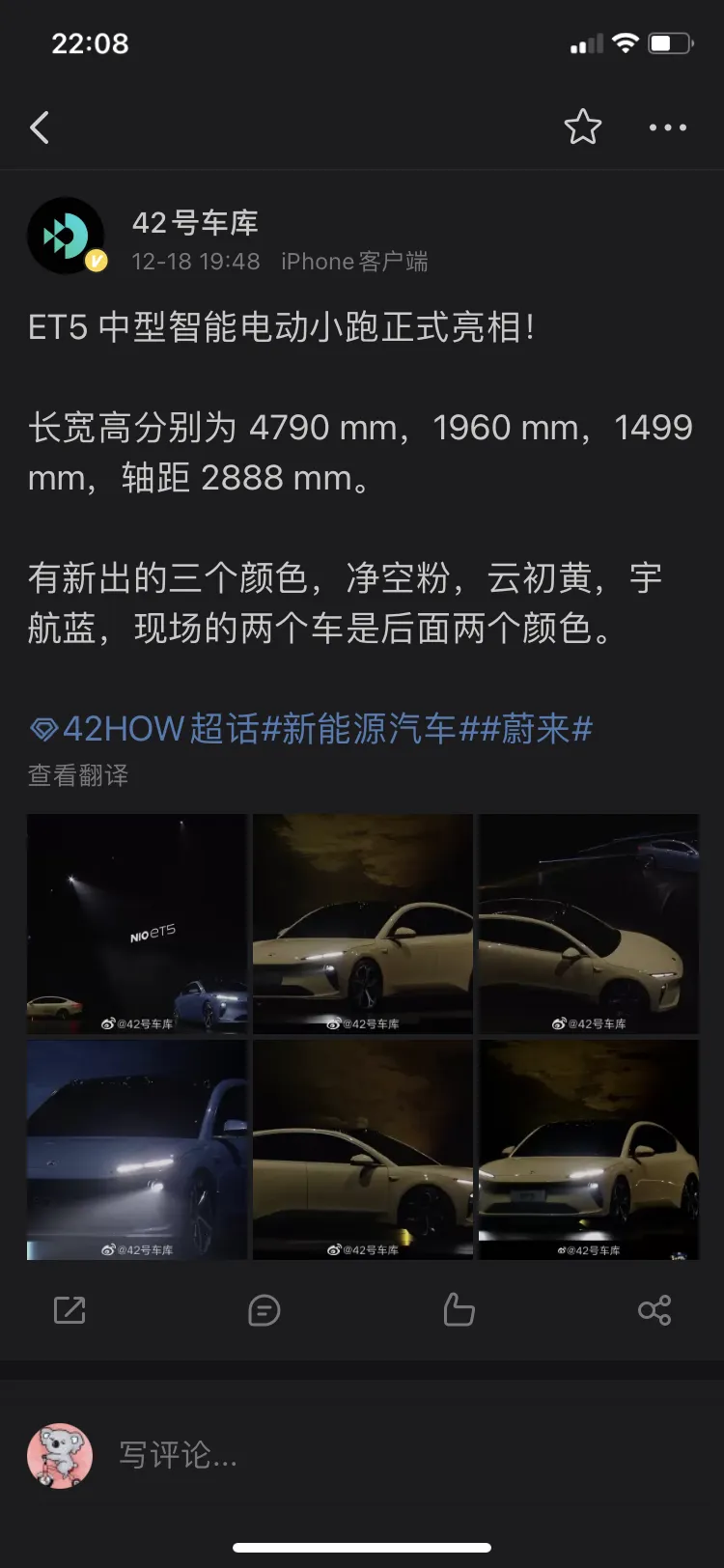The height and width of the screenshot is (1568, 724).
Task: Open the last photo in the grid
Action: coord(589,1150)
